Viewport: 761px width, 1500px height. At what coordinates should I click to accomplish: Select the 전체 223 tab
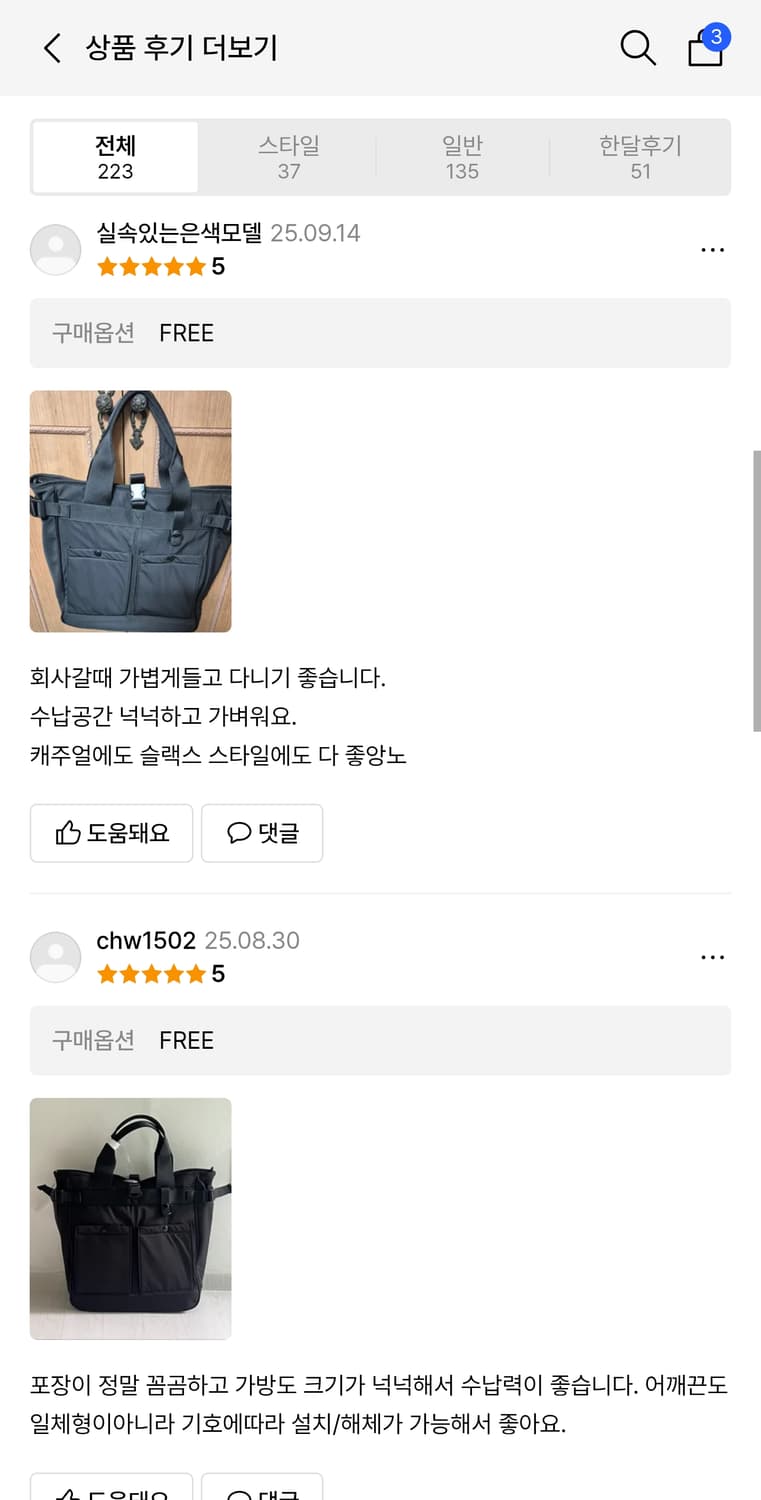coord(113,157)
